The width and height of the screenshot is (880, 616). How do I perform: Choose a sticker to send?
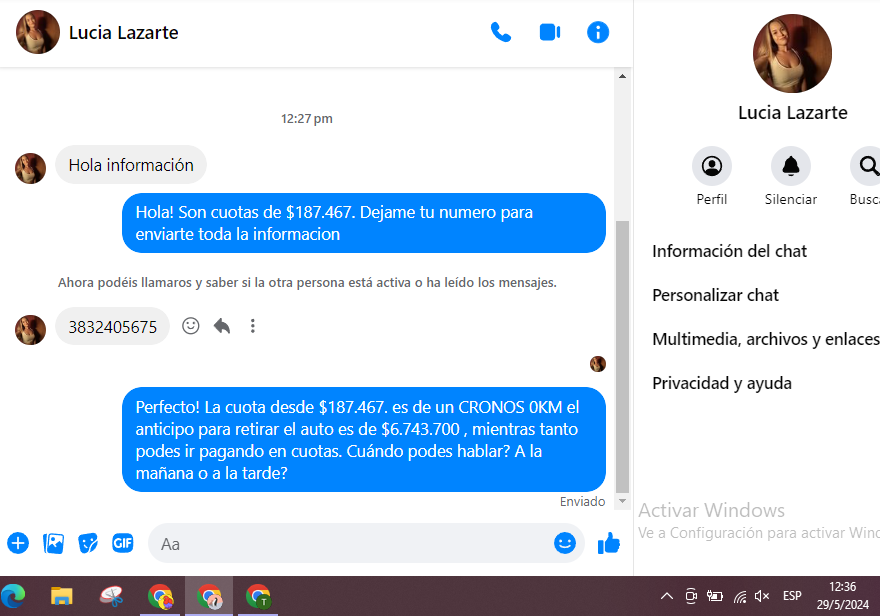88,543
